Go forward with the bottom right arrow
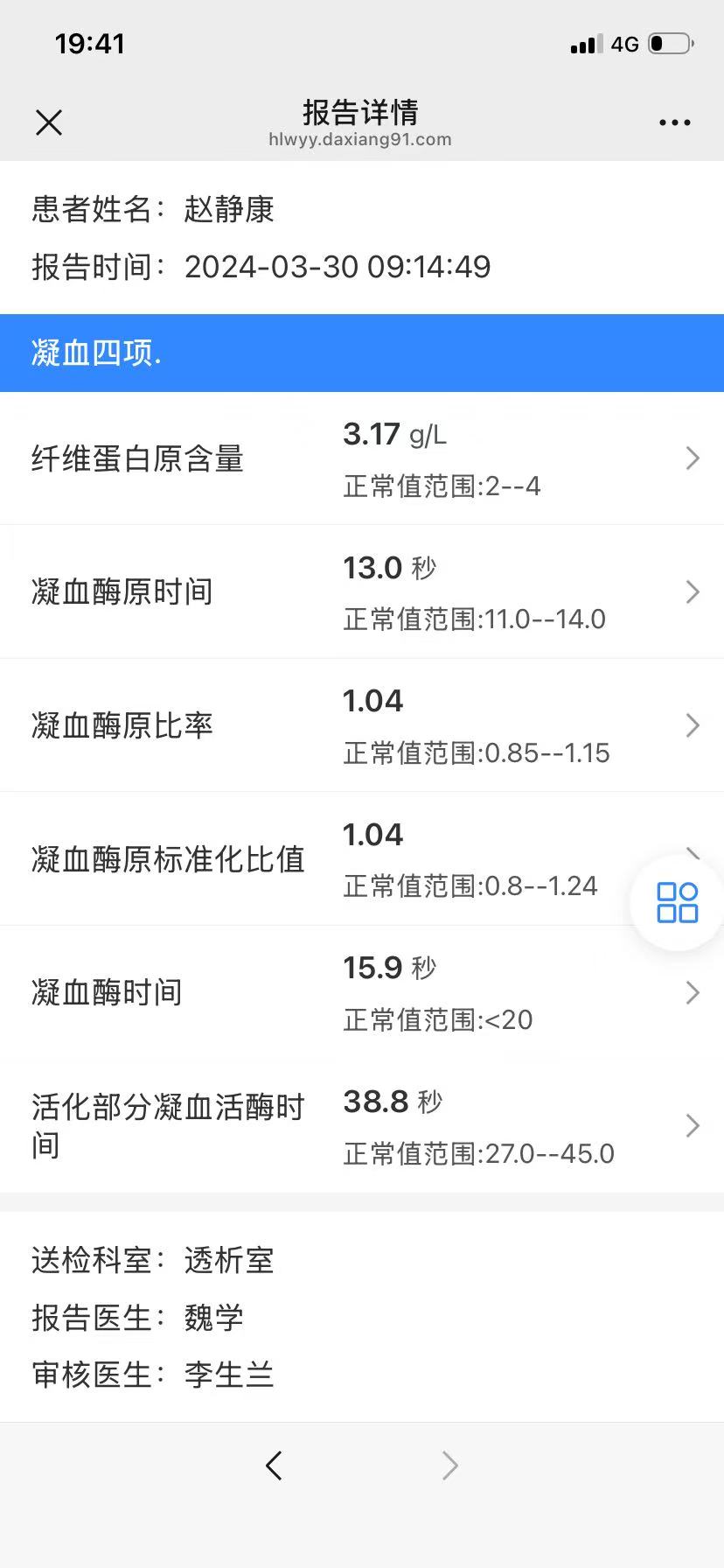This screenshot has width=724, height=1568. (449, 1465)
